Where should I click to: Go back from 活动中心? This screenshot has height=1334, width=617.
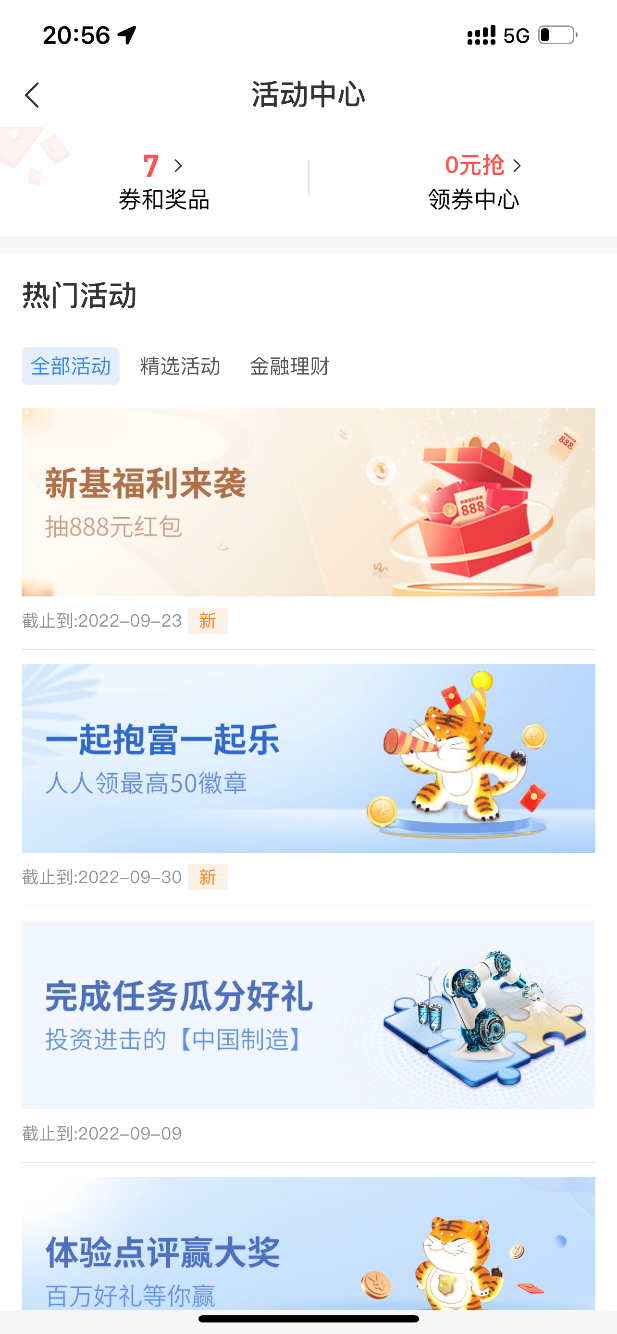(x=33, y=95)
